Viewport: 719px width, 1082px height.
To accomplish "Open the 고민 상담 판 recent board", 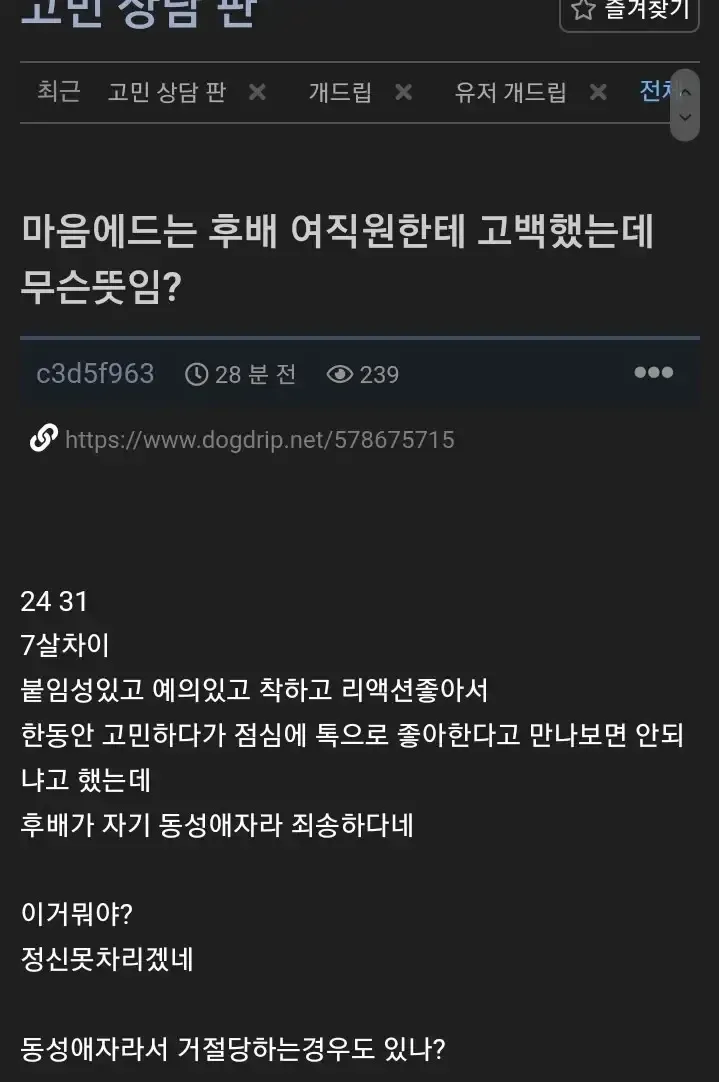I will [x=166, y=93].
